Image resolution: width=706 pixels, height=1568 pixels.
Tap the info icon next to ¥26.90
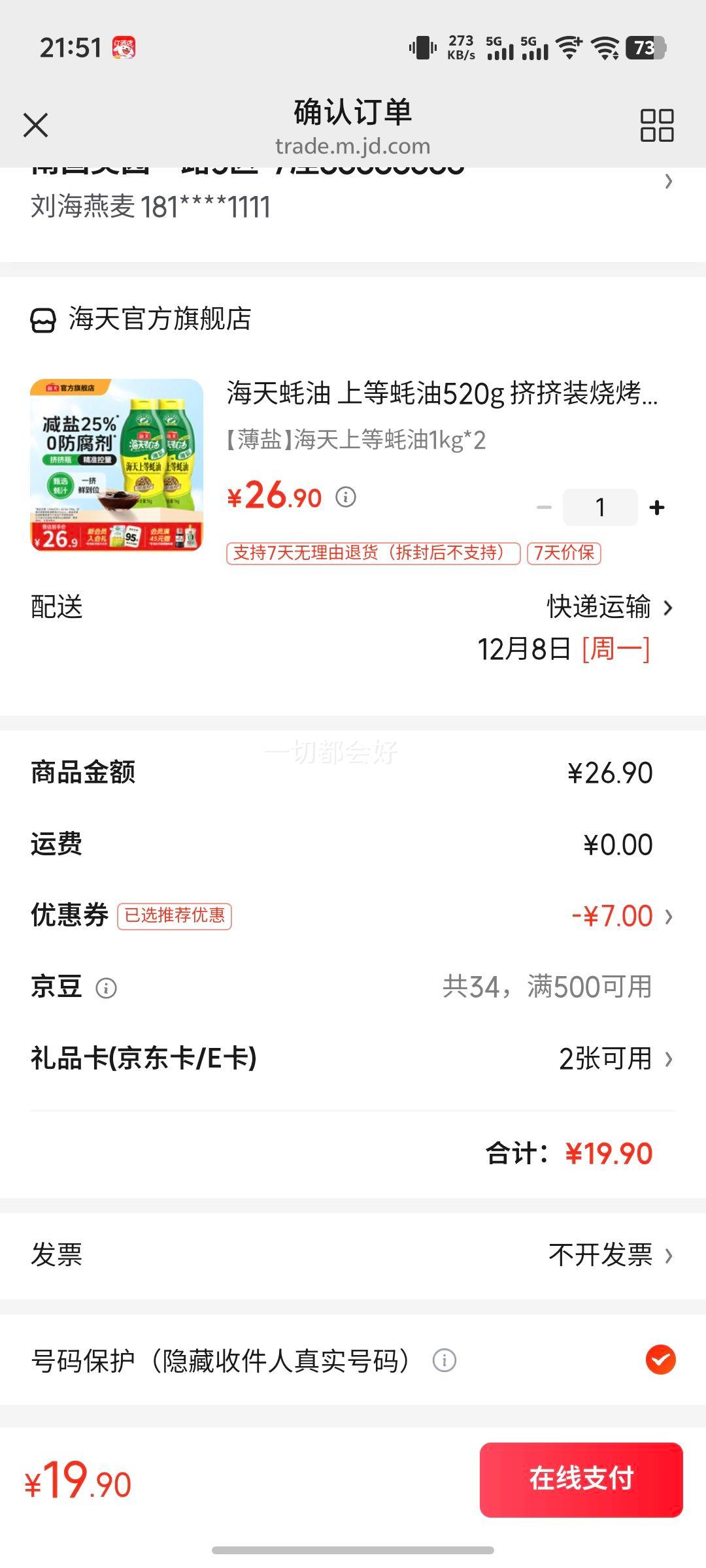pyautogui.click(x=346, y=498)
